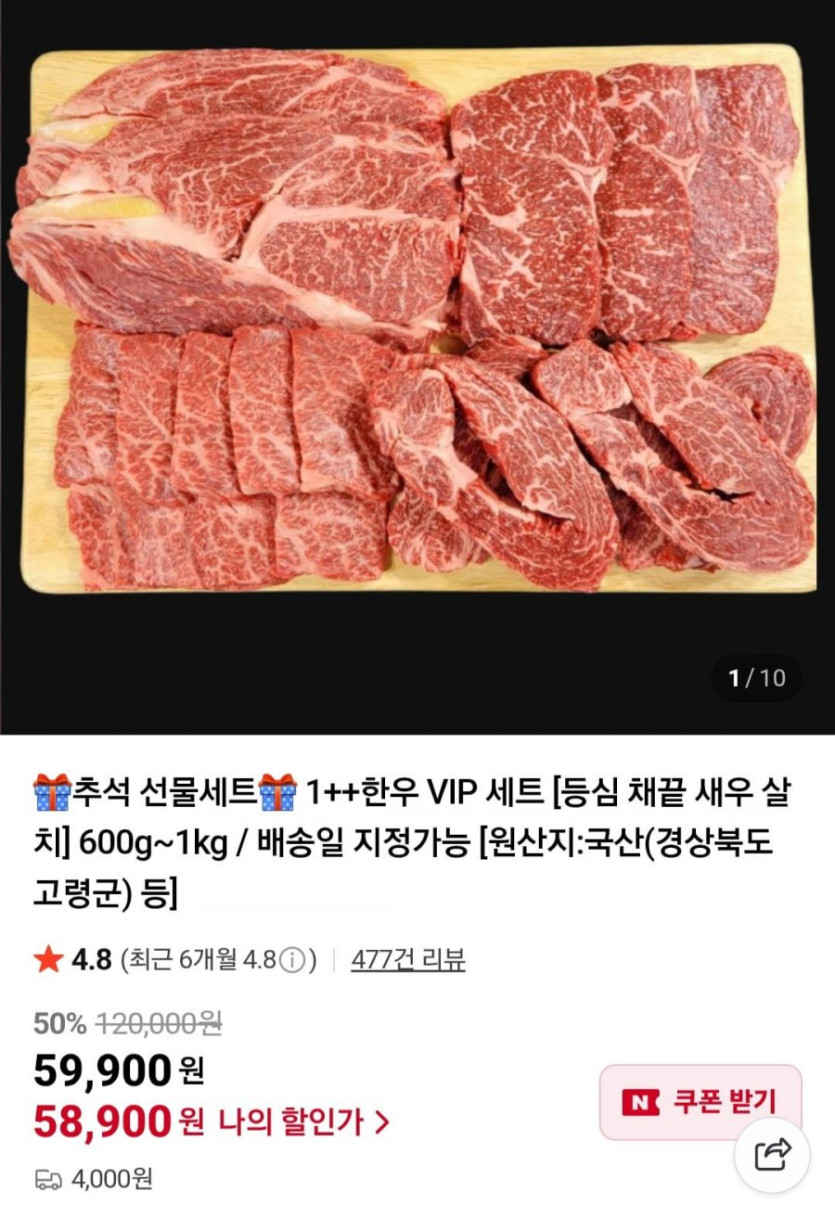Tap the 쿠폰 받기 button
The image size is (835, 1205).
pyautogui.click(x=700, y=1101)
